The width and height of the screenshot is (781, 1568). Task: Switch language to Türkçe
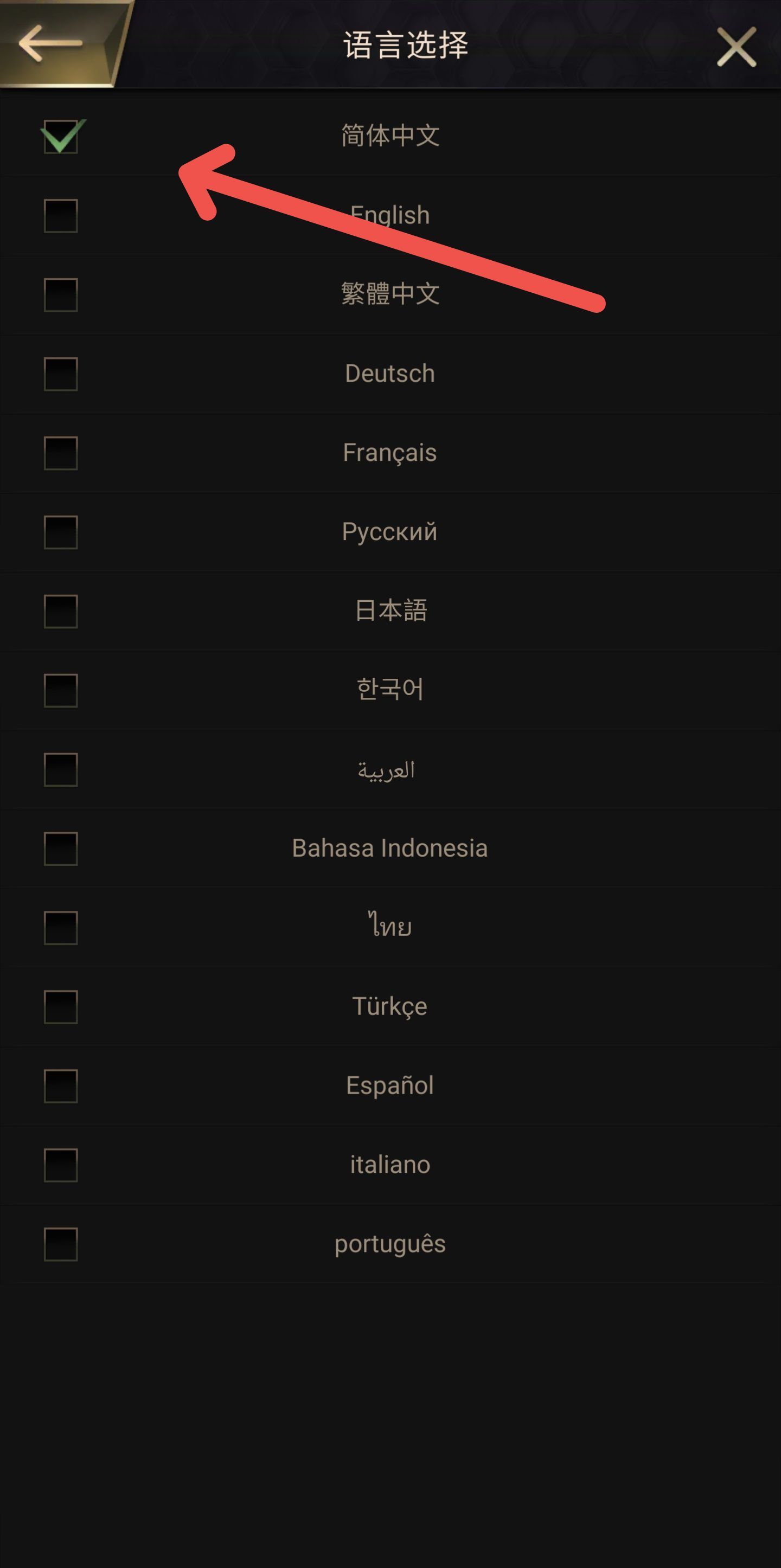tap(390, 1006)
